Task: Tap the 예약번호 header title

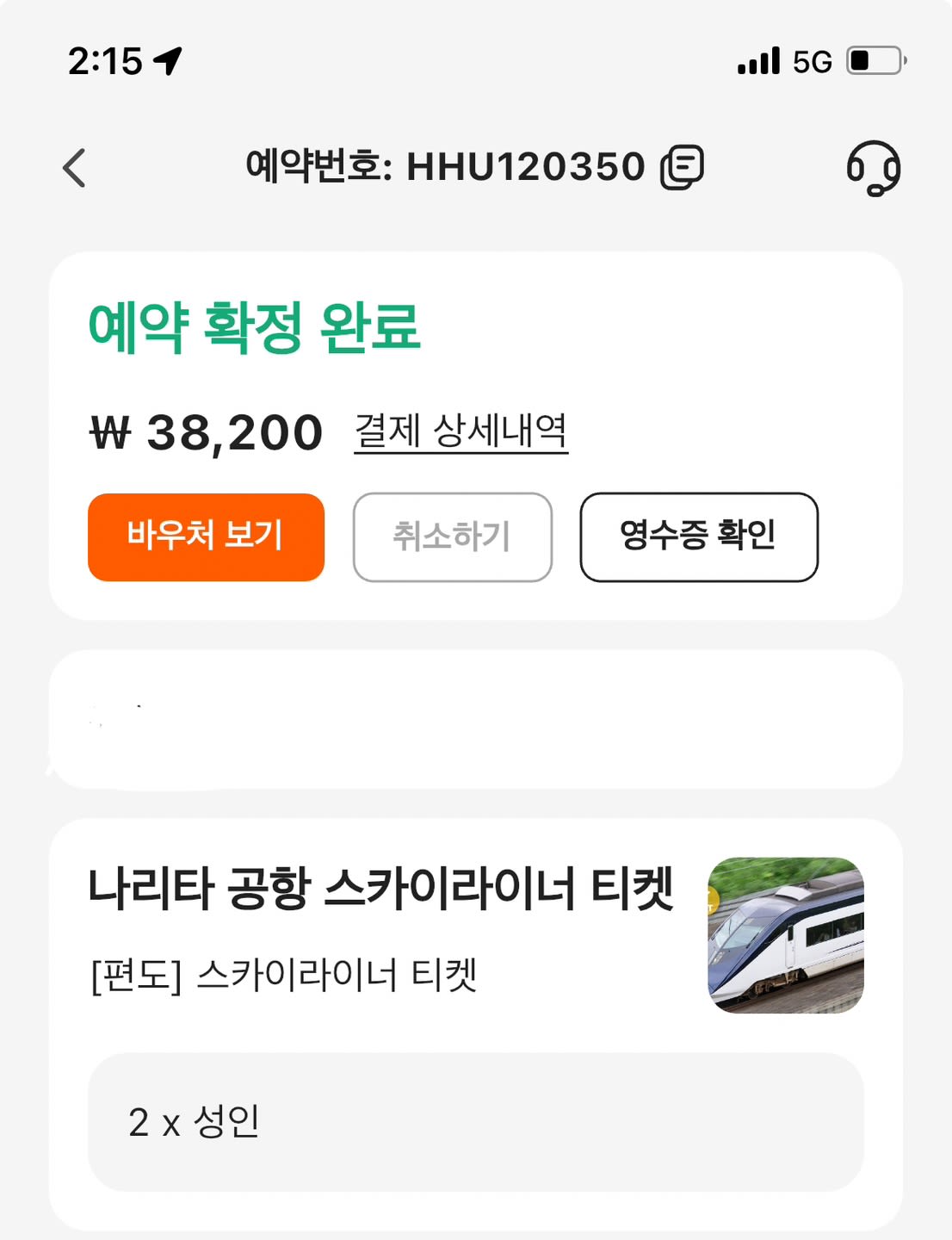Action: tap(443, 164)
